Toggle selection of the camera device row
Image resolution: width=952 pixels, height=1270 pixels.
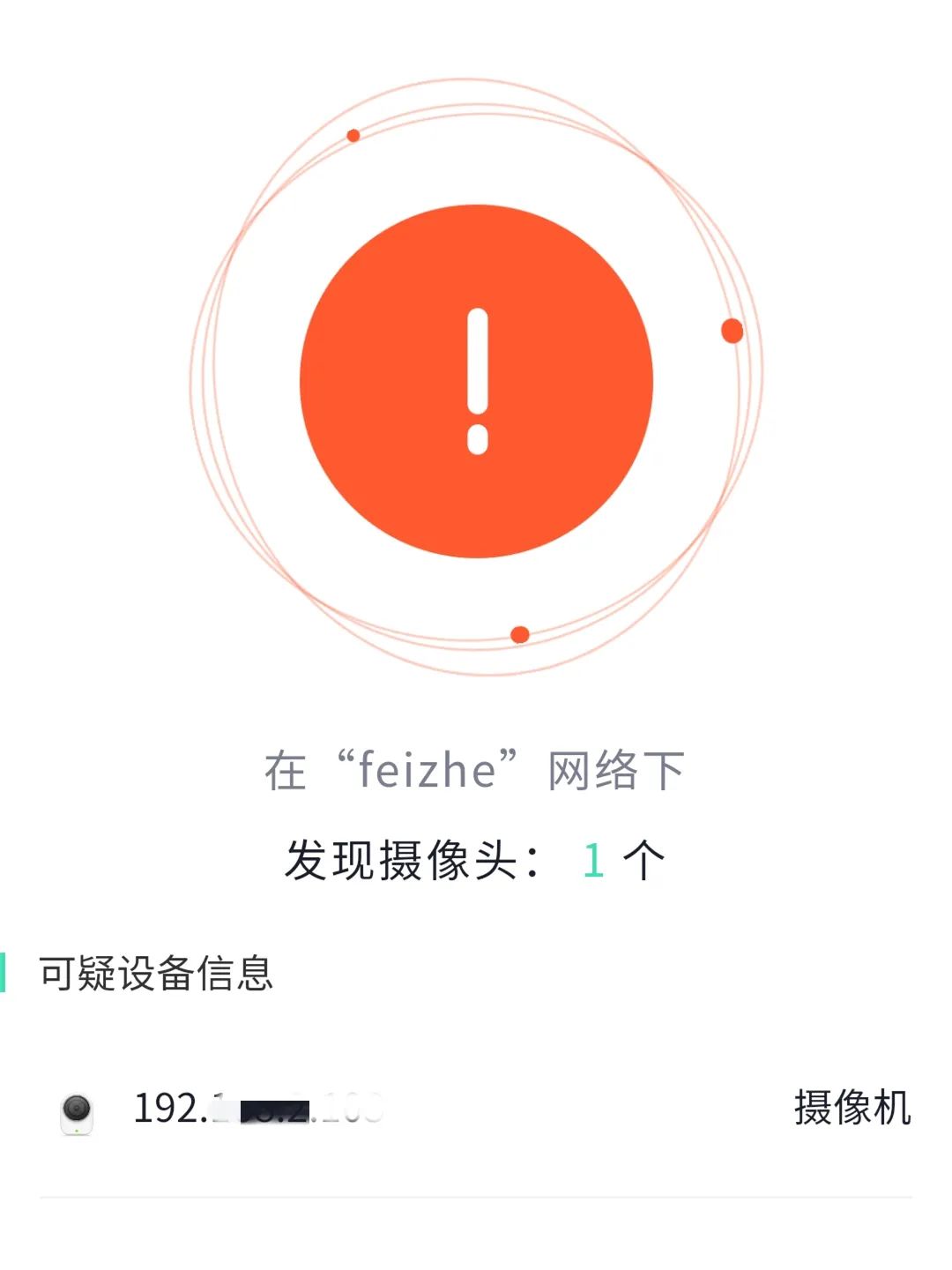pyautogui.click(x=476, y=1109)
